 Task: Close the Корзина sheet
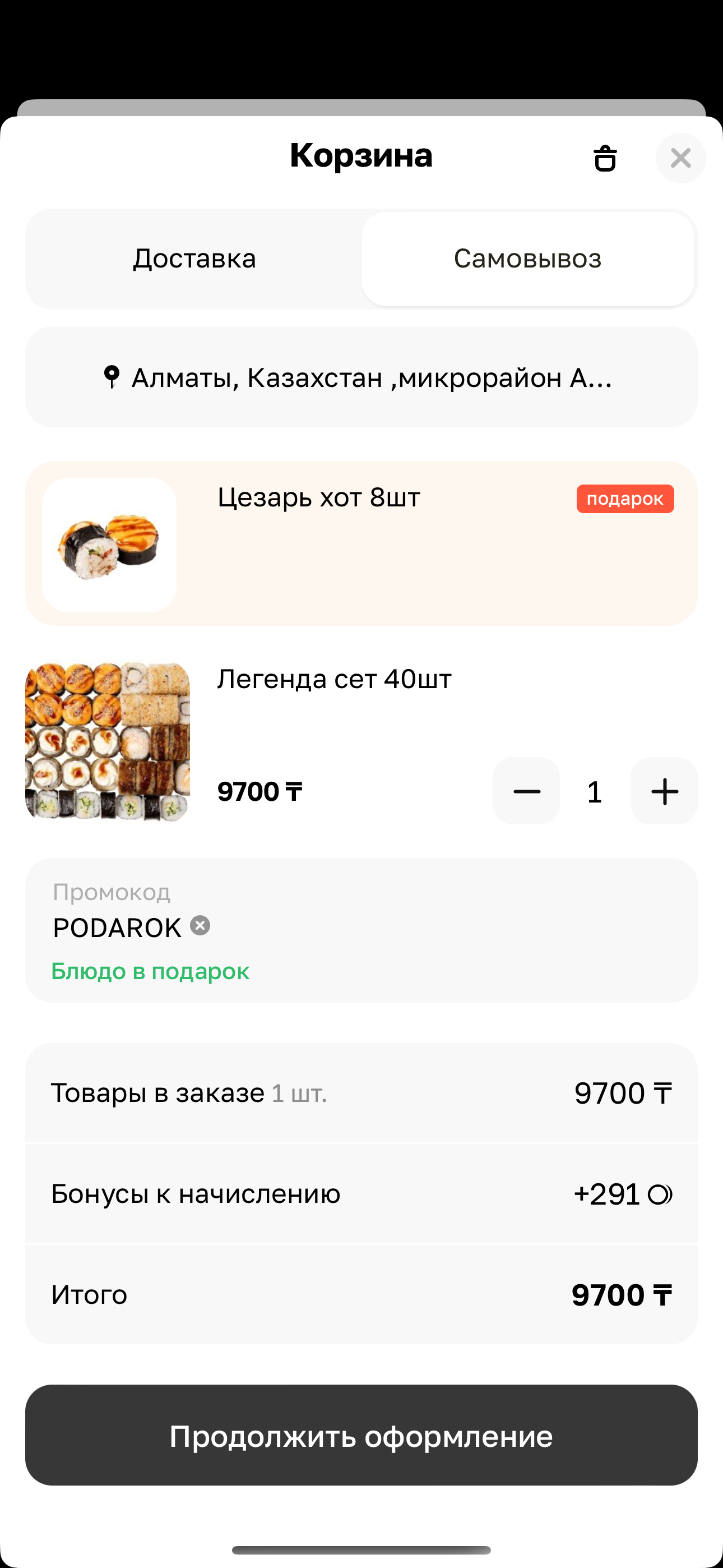click(x=680, y=158)
